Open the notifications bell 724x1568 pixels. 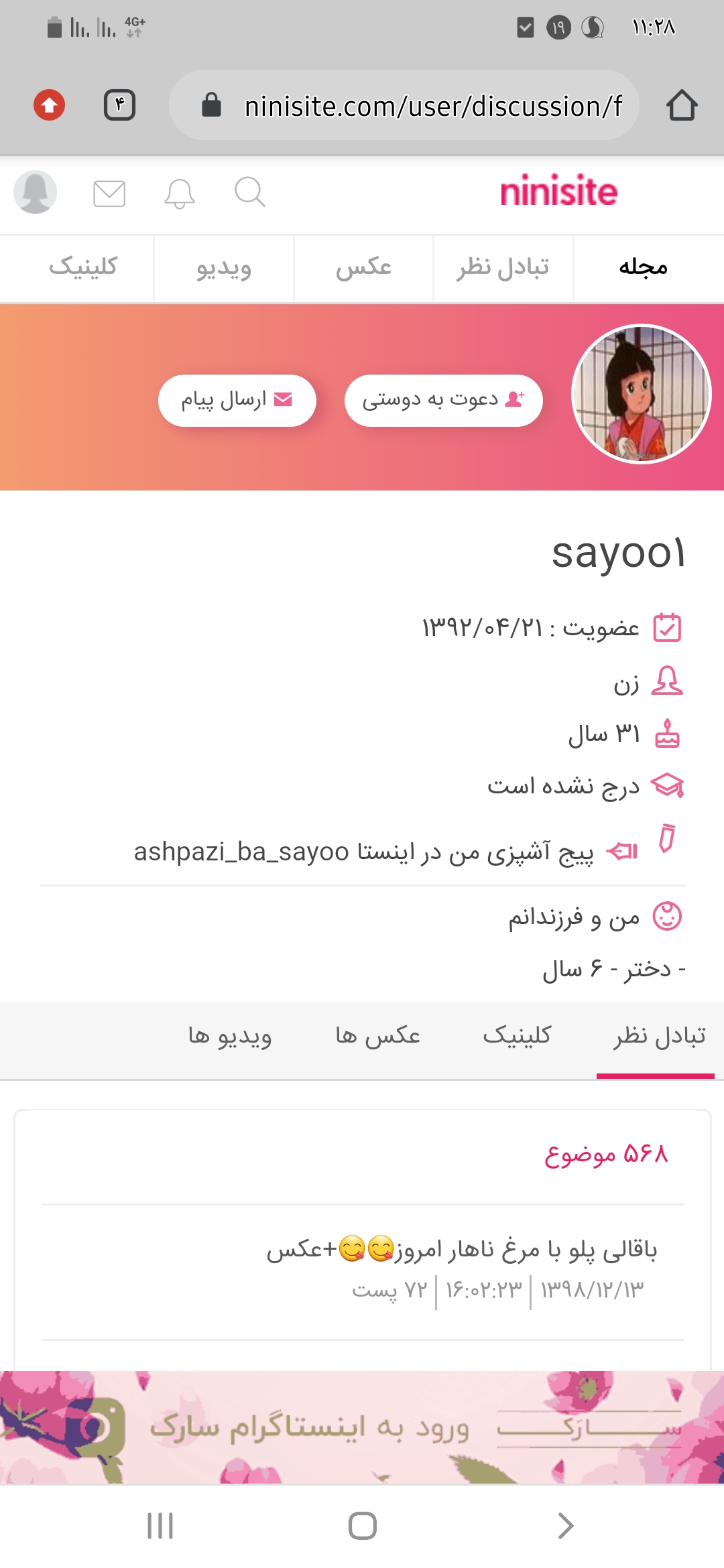[x=179, y=194]
